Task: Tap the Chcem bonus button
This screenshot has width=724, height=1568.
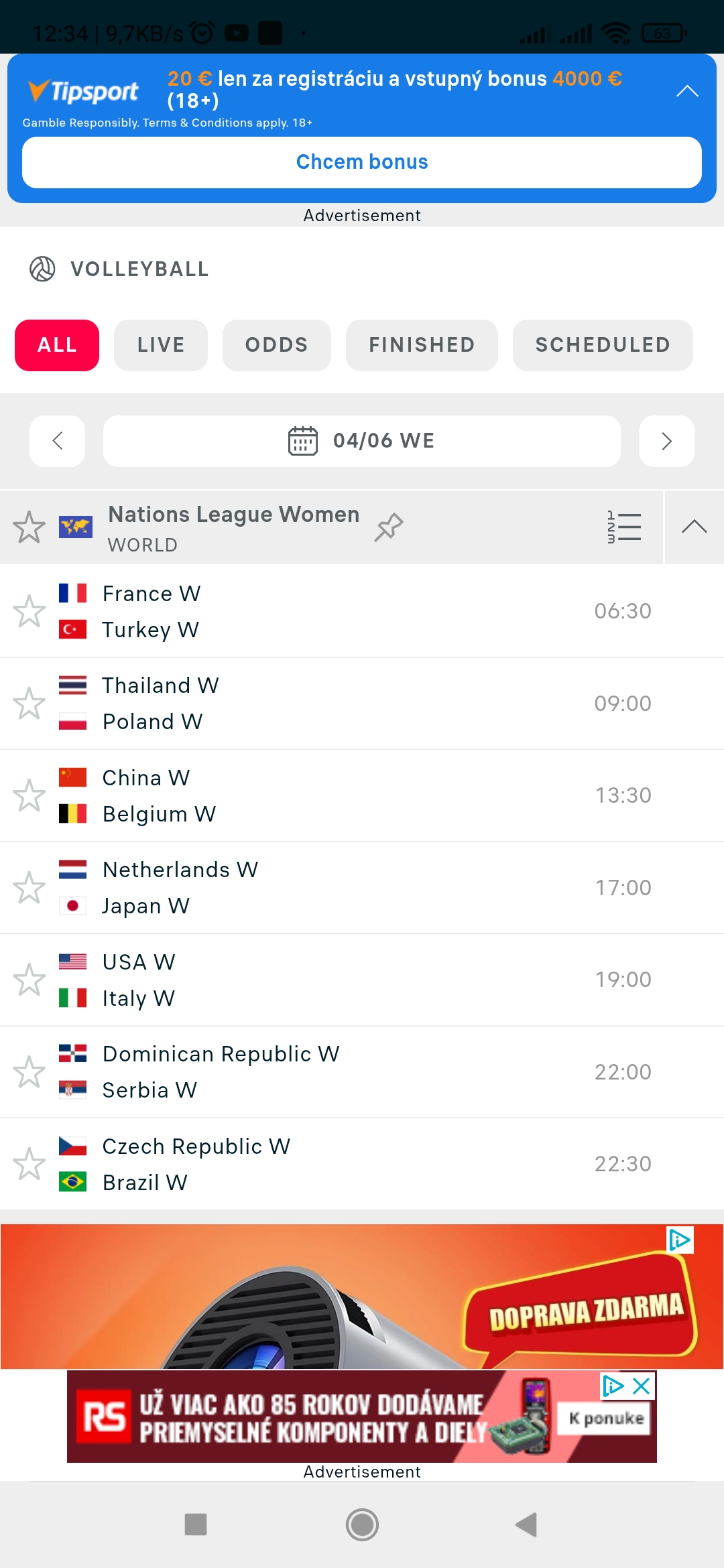Action: [362, 162]
